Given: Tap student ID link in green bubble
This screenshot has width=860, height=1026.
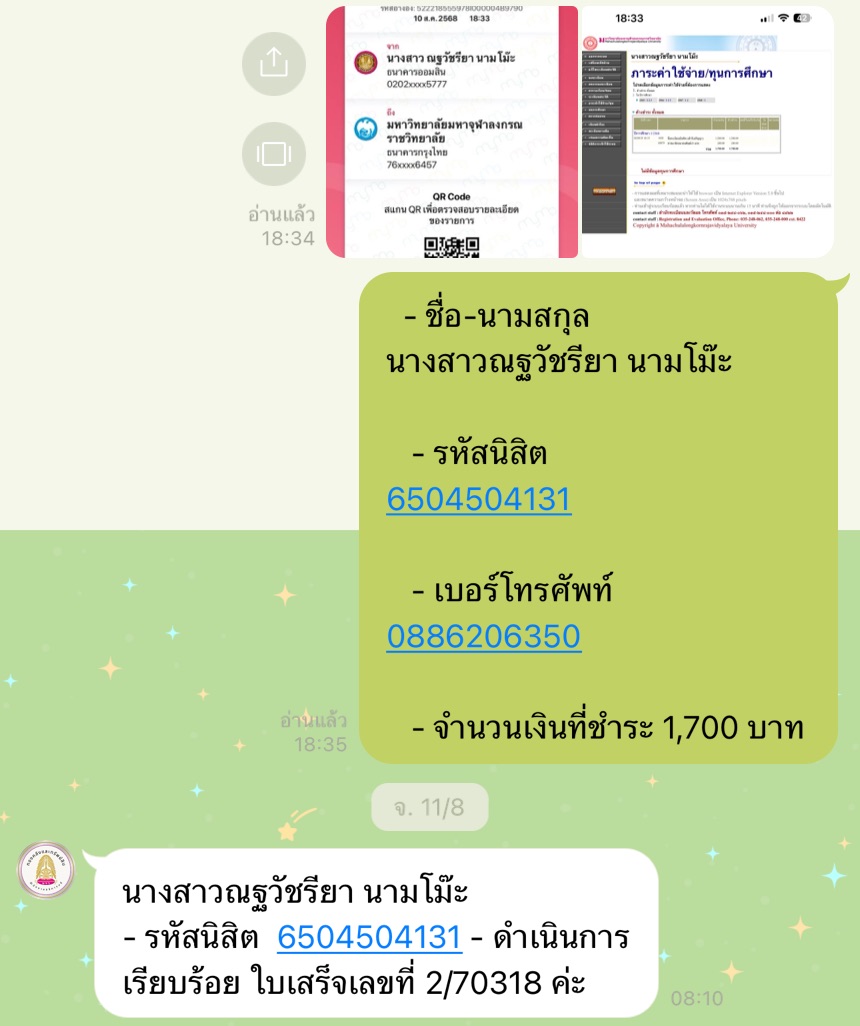Looking at the screenshot, I should (x=478, y=499).
